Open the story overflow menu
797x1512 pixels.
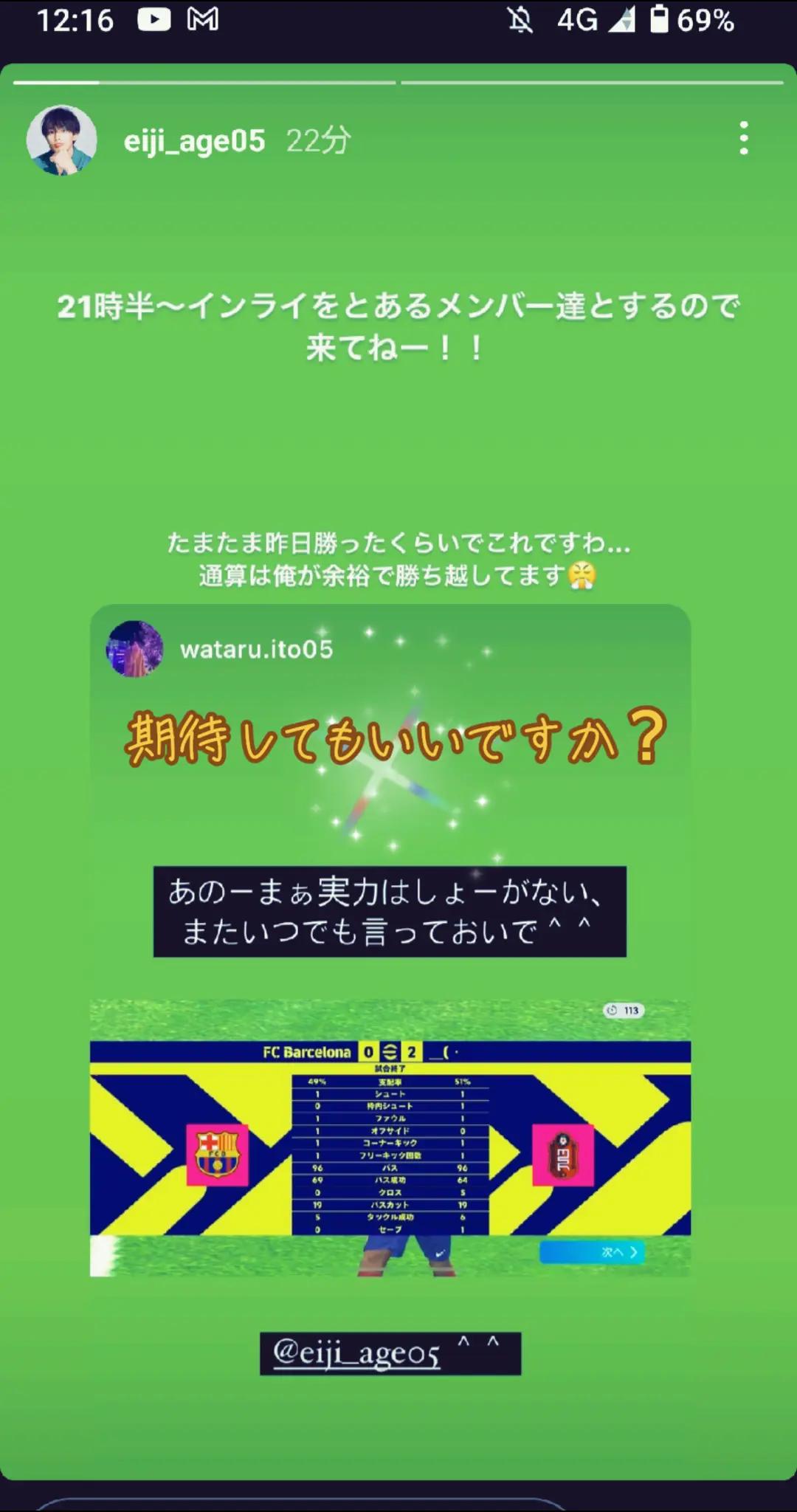[744, 139]
